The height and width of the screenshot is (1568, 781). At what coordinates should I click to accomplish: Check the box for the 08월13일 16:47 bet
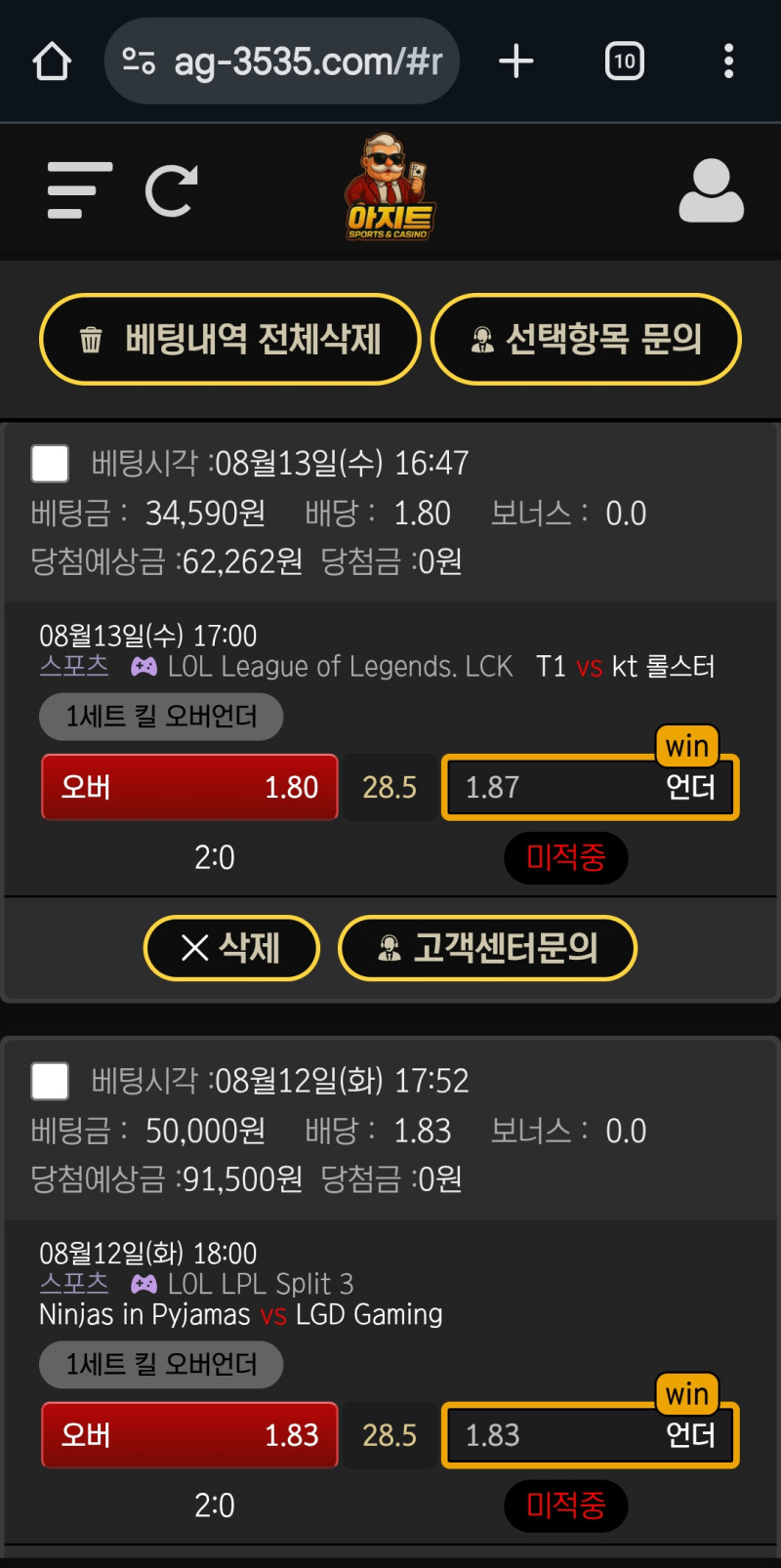pos(50,463)
